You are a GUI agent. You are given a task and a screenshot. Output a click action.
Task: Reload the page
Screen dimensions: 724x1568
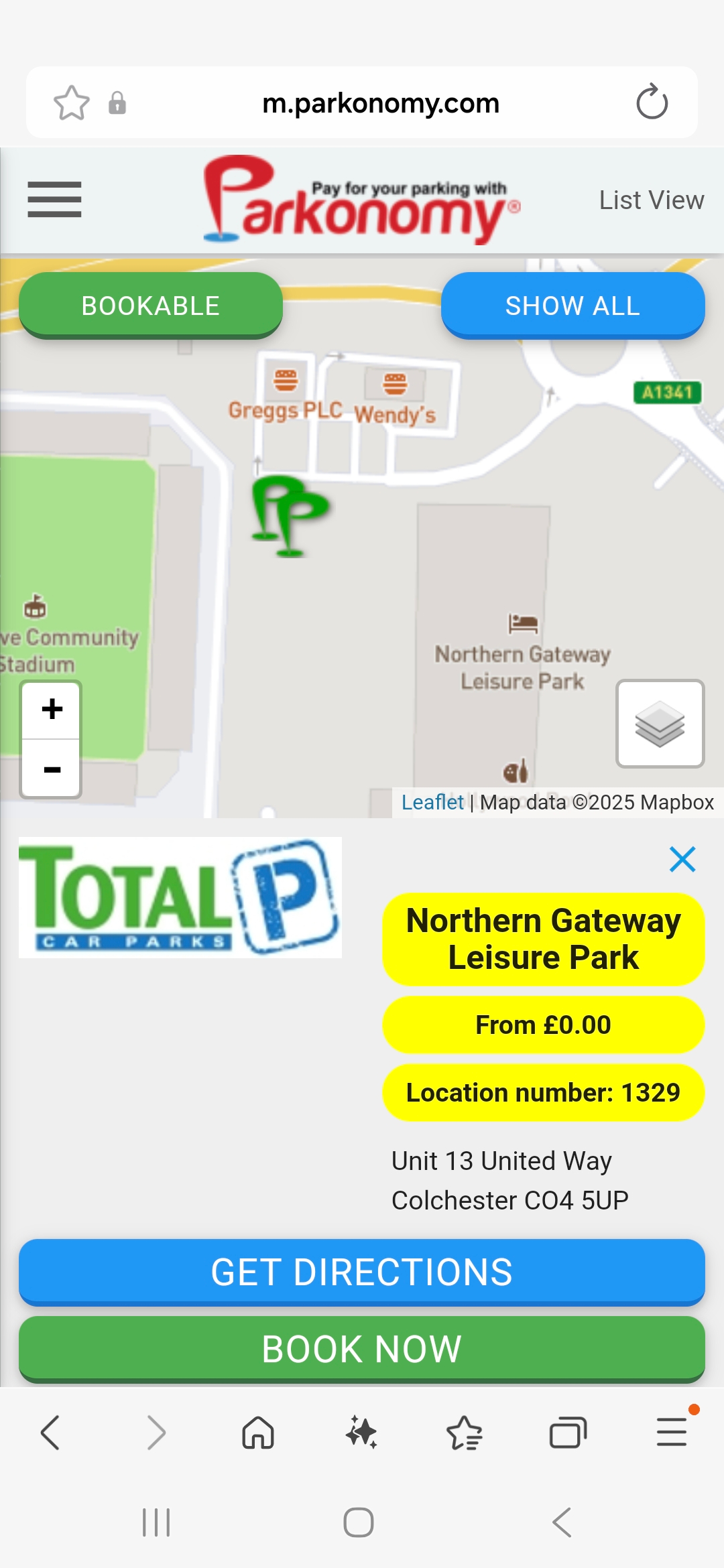coord(652,103)
